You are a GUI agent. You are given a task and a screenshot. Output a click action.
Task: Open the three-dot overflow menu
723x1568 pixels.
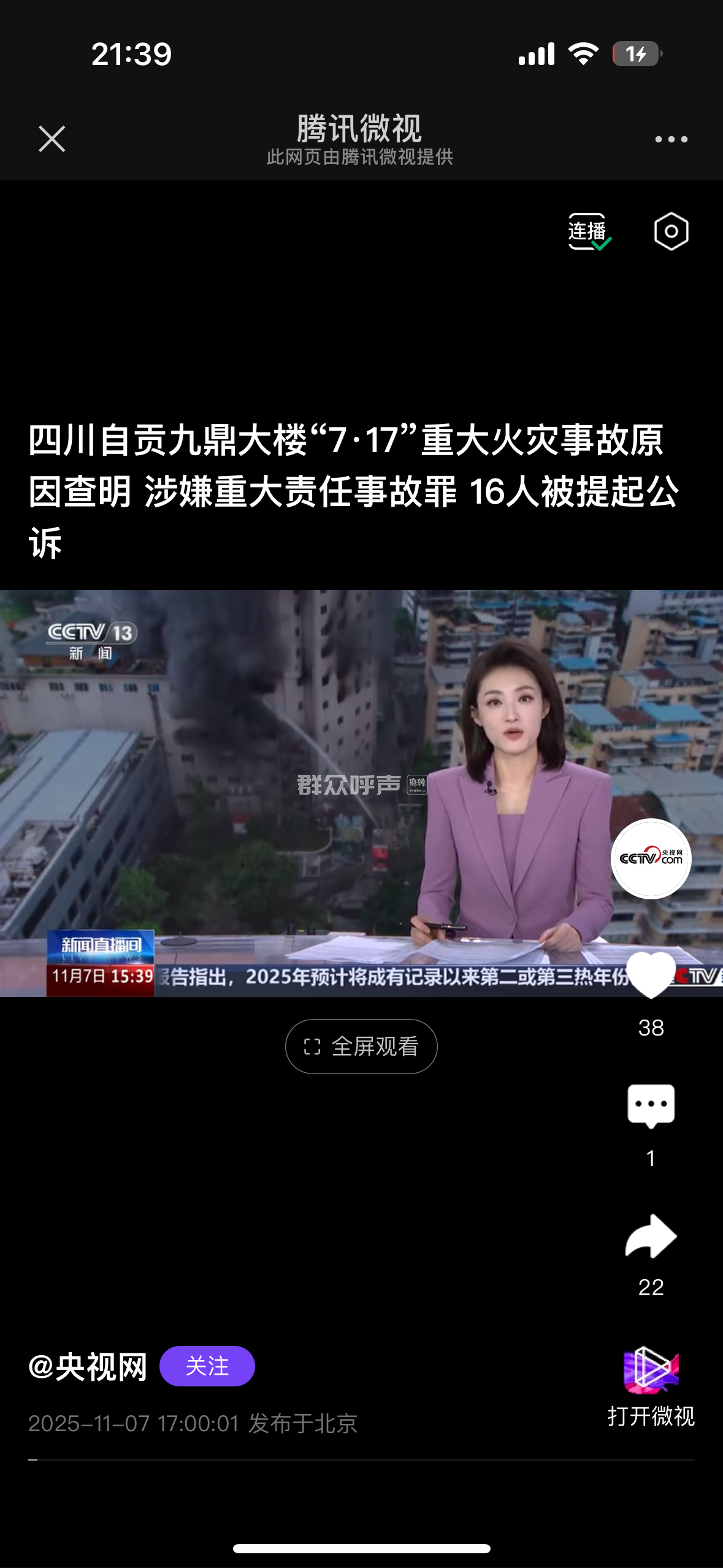(x=671, y=139)
